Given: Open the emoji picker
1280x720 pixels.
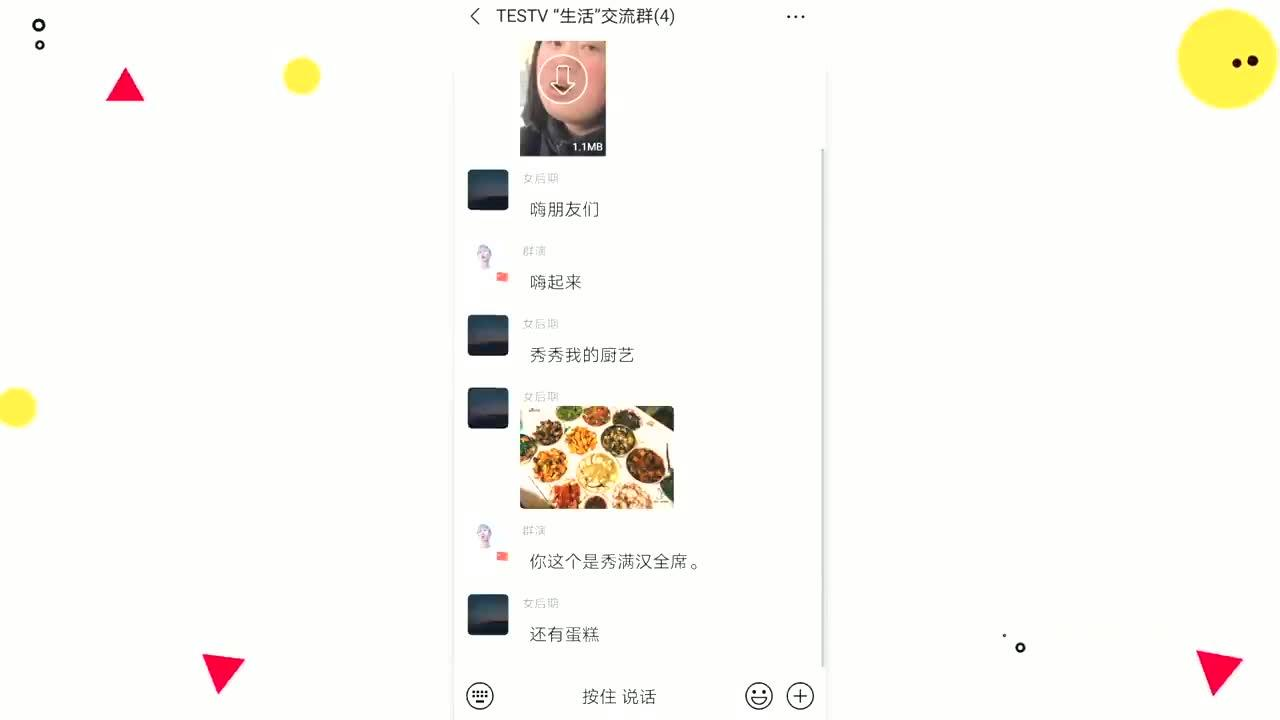Looking at the screenshot, I should pyautogui.click(x=759, y=696).
